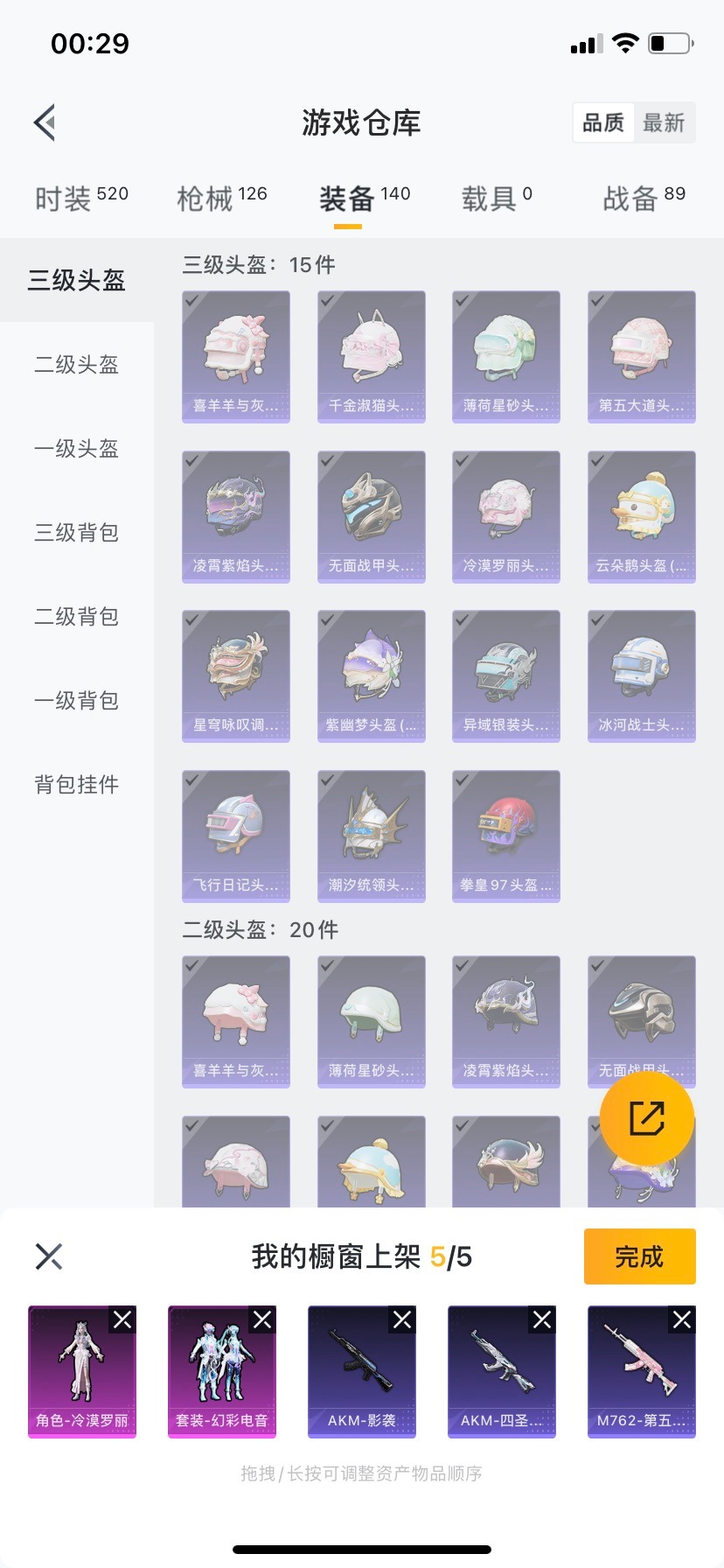Image resolution: width=724 pixels, height=1568 pixels.
Task: Remove 角色-冷漠罗丽 from showcase
Action: (122, 1319)
